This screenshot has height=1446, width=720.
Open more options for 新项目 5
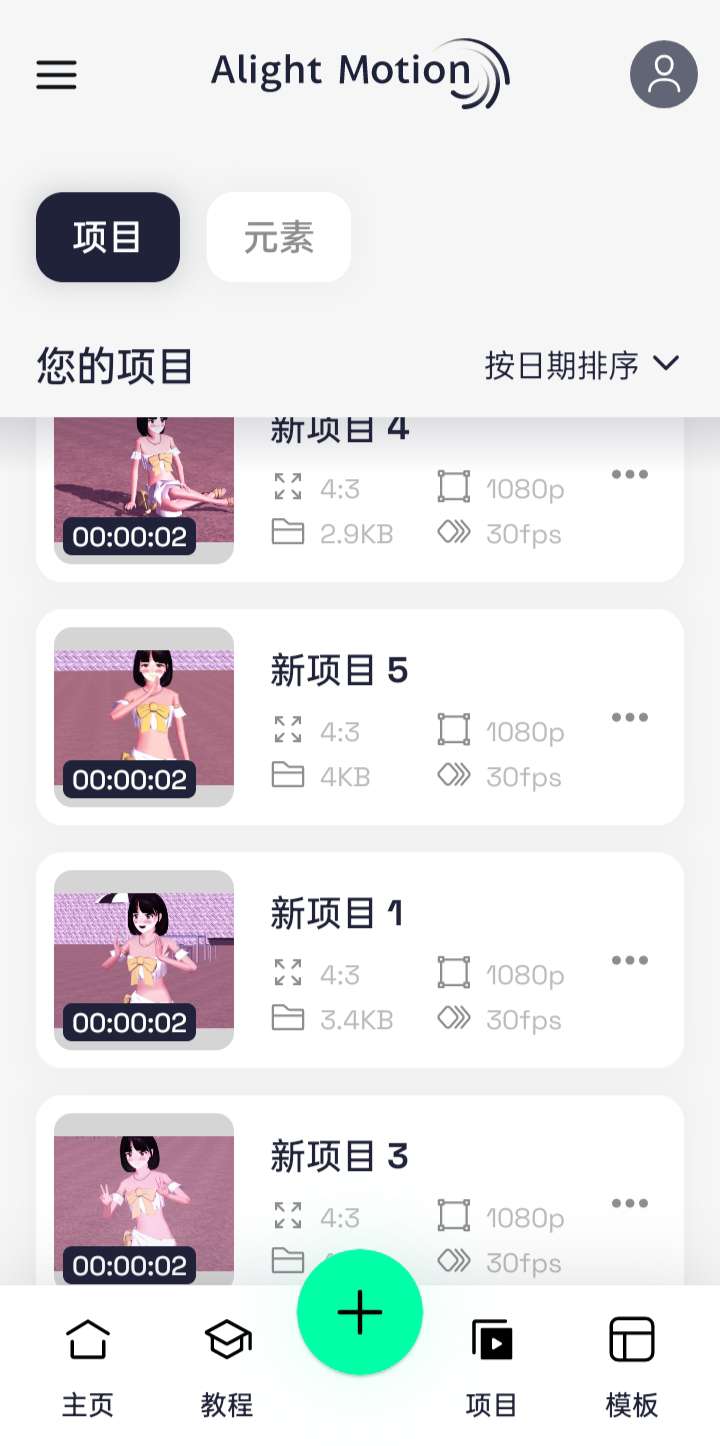tap(630, 717)
